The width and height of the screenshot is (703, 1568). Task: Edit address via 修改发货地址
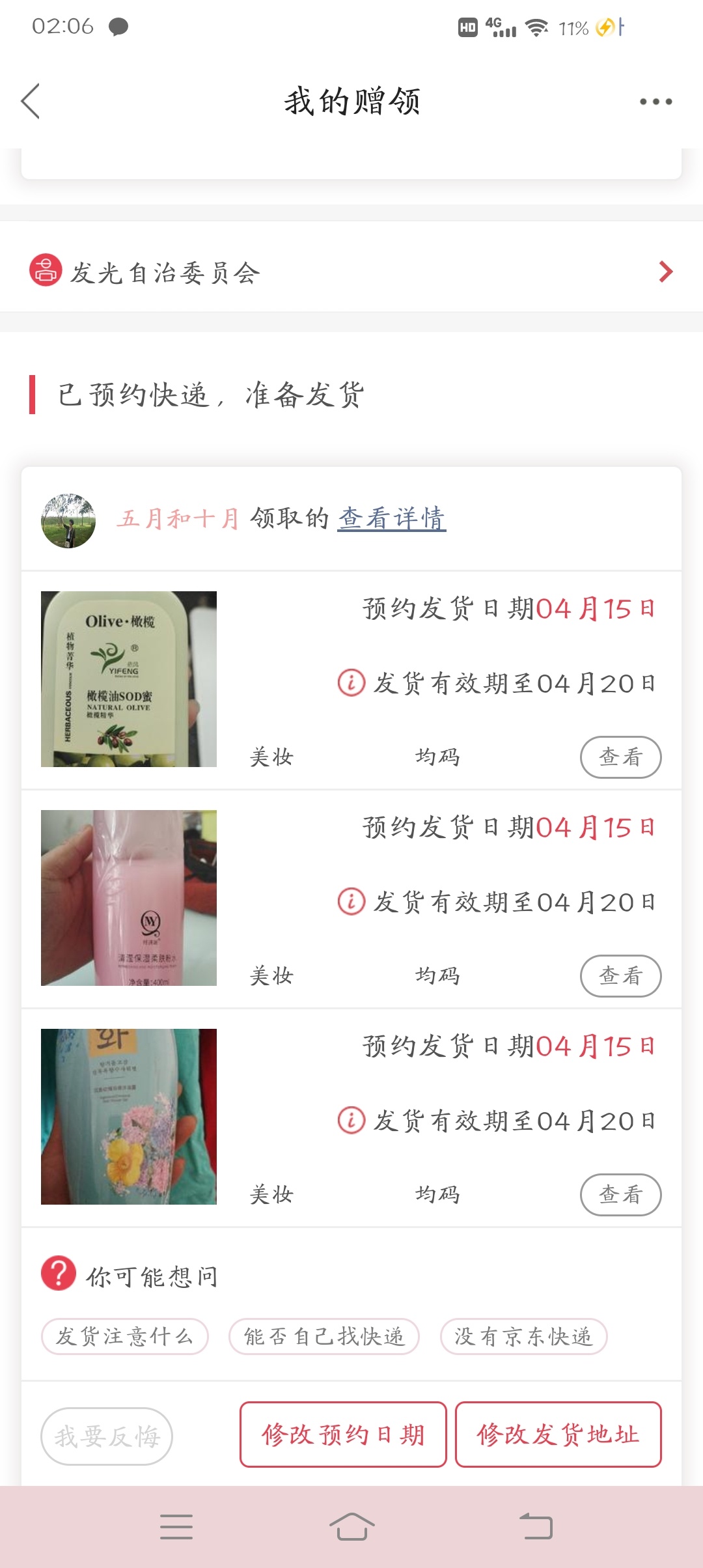click(x=558, y=1435)
